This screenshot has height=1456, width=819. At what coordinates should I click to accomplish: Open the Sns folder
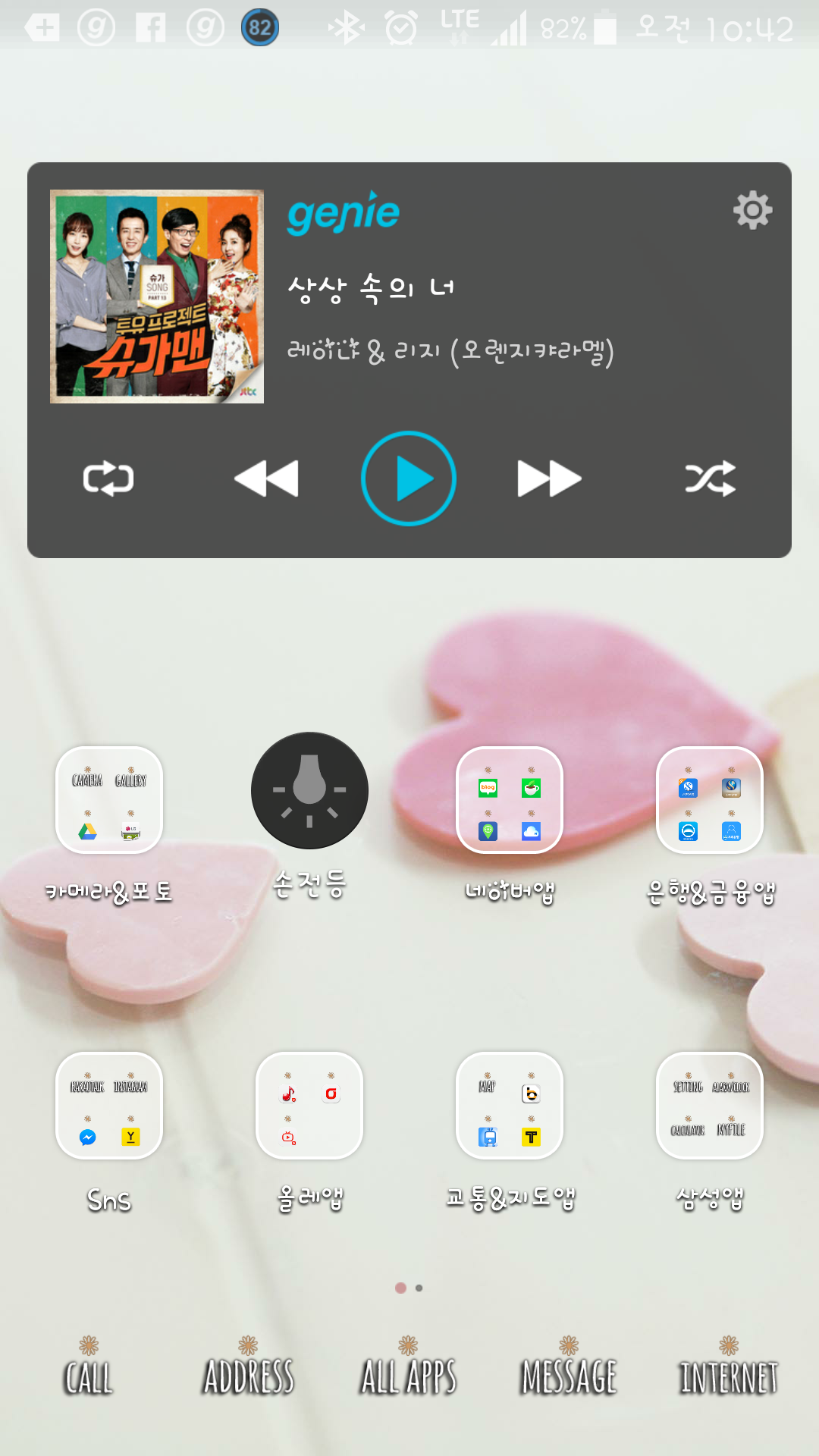(109, 1106)
